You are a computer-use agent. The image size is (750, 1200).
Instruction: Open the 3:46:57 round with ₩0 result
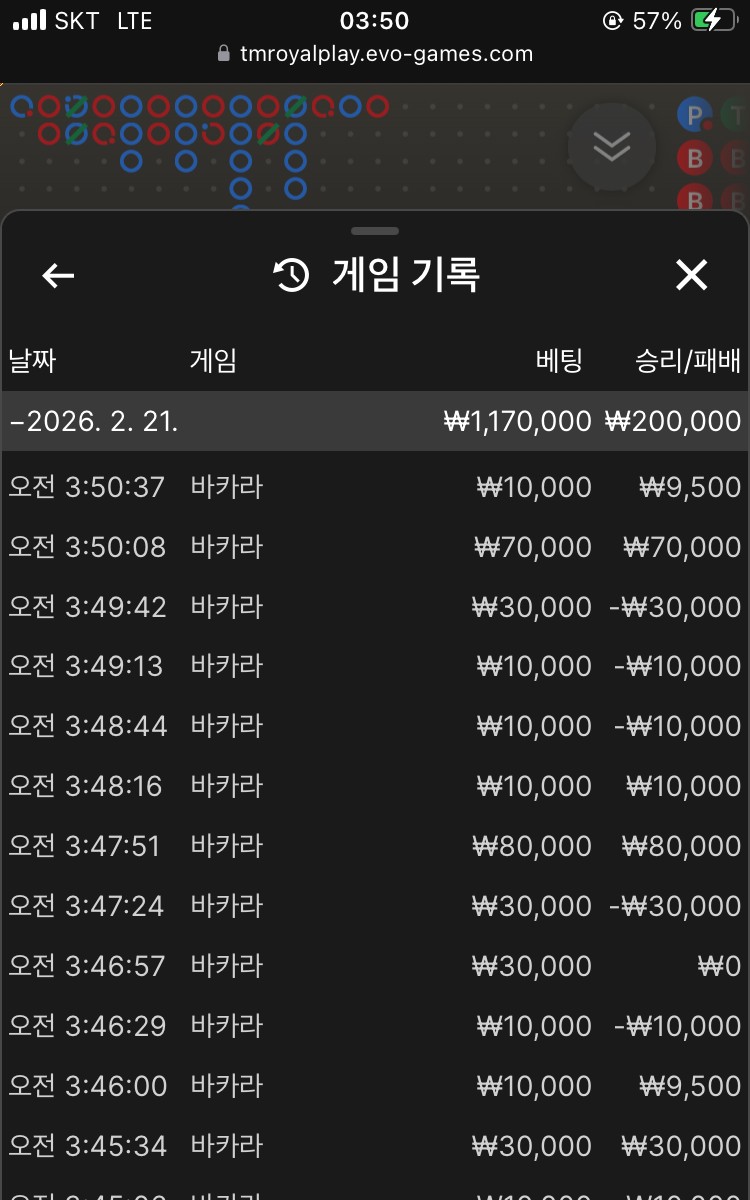pyautogui.click(x=374, y=966)
